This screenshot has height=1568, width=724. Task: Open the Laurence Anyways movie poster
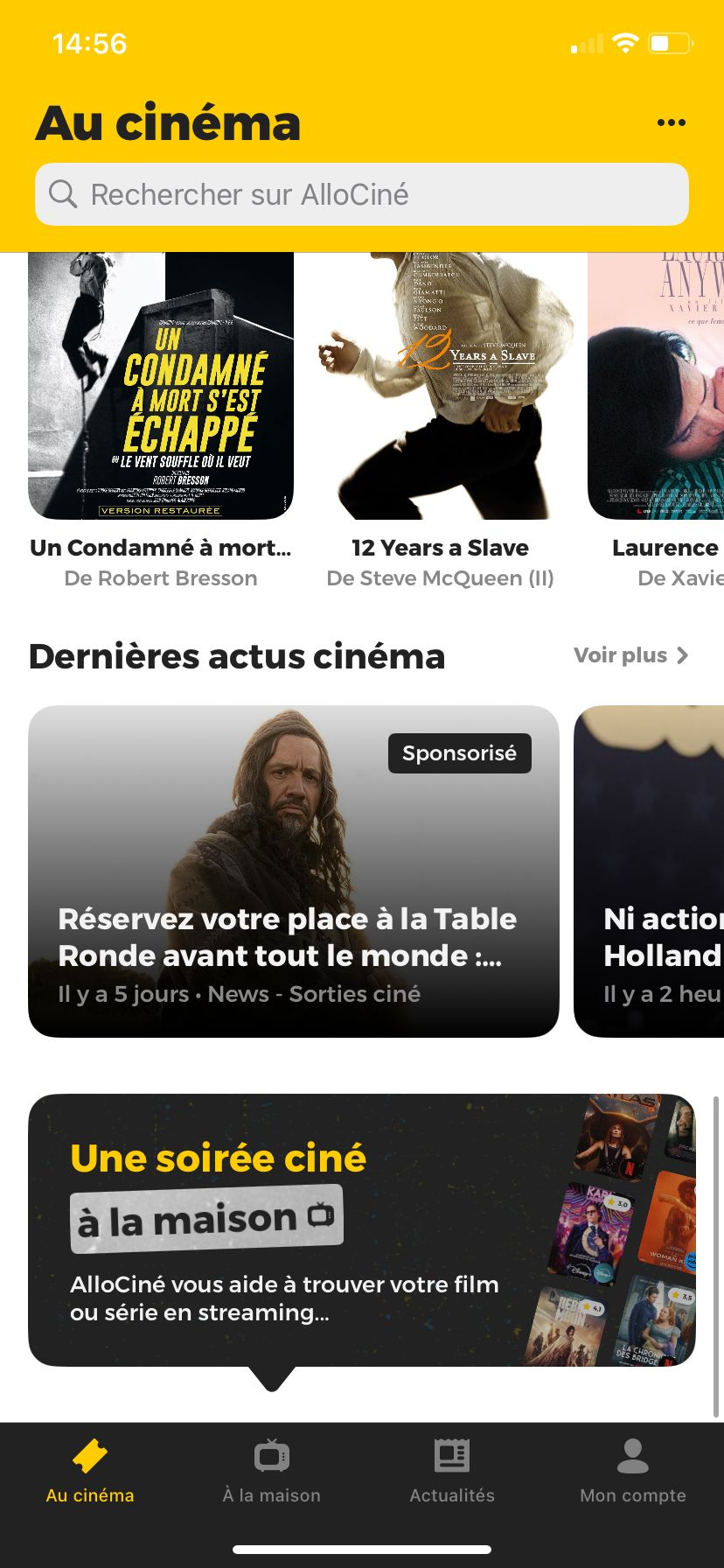(656, 386)
